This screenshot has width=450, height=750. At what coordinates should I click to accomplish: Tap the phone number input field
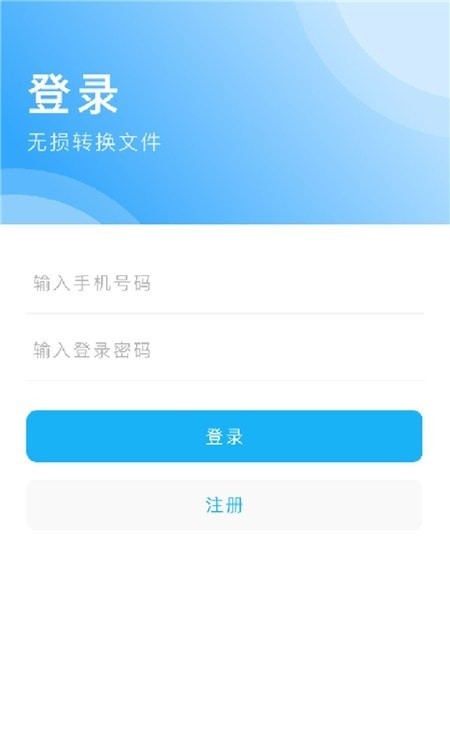pyautogui.click(x=225, y=283)
